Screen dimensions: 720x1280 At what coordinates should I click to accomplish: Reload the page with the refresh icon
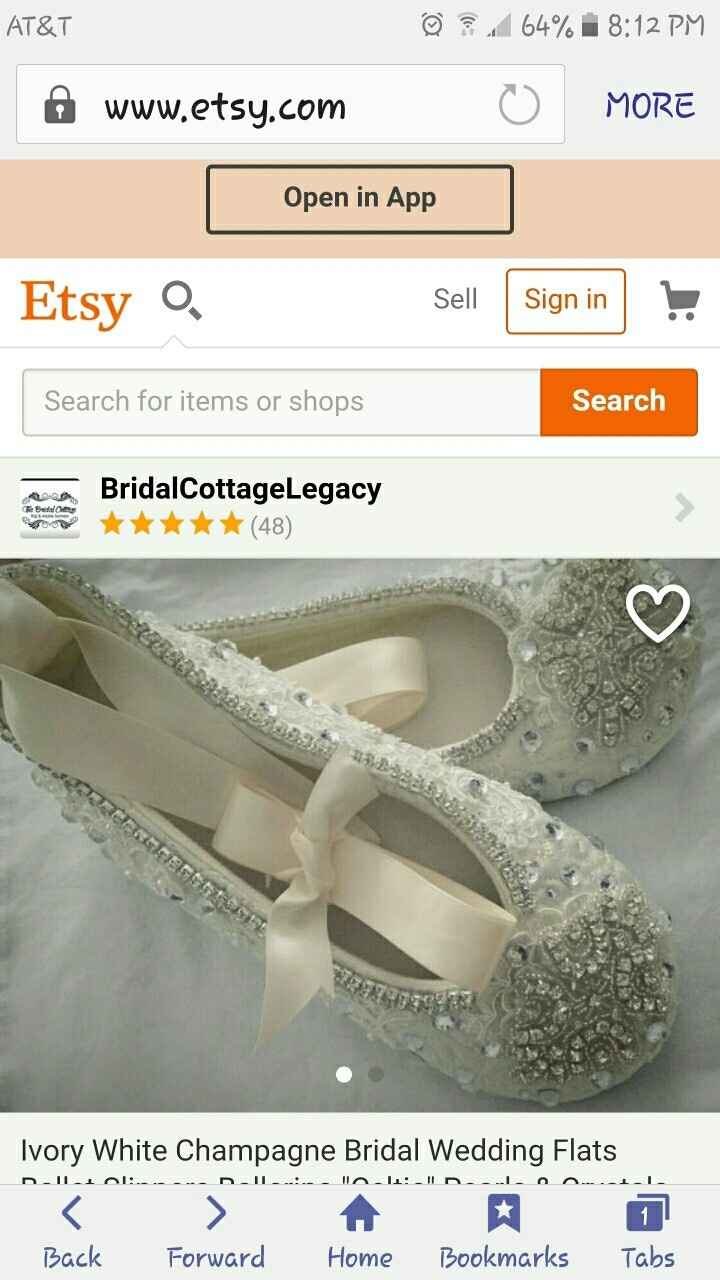pyautogui.click(x=518, y=104)
